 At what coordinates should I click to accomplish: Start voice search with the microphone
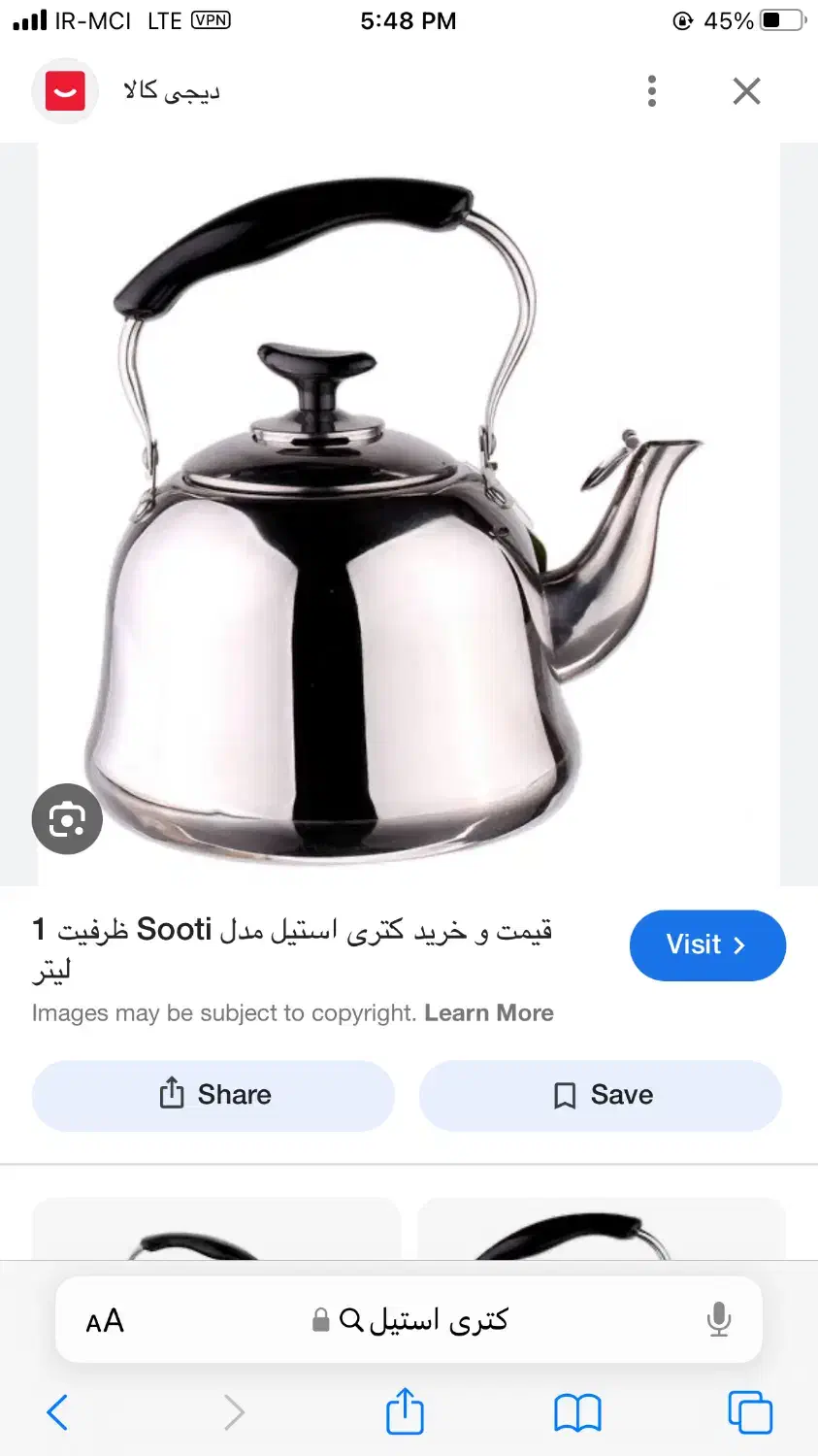[x=718, y=1320]
